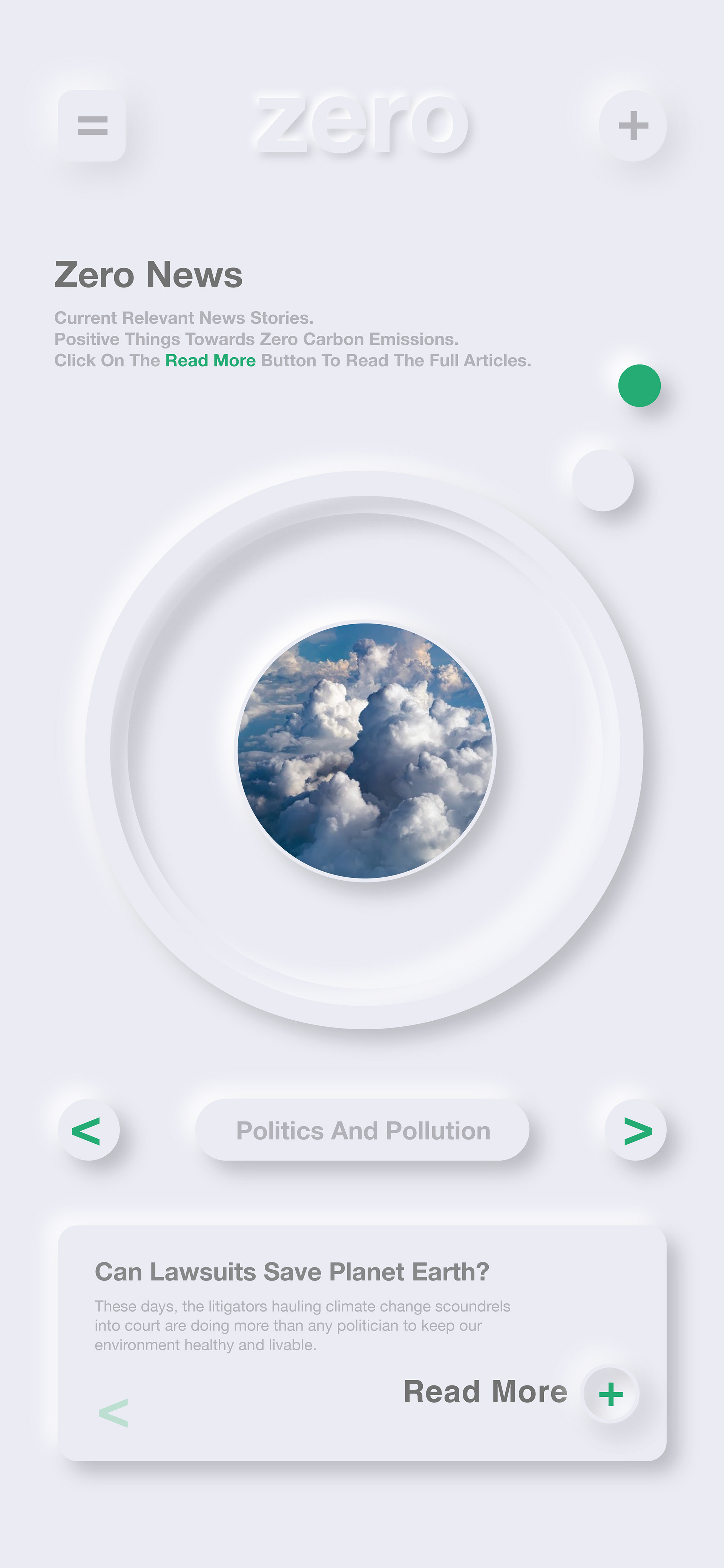The image size is (724, 1568).
Task: Tap the white knob on the dial
Action: [x=603, y=480]
